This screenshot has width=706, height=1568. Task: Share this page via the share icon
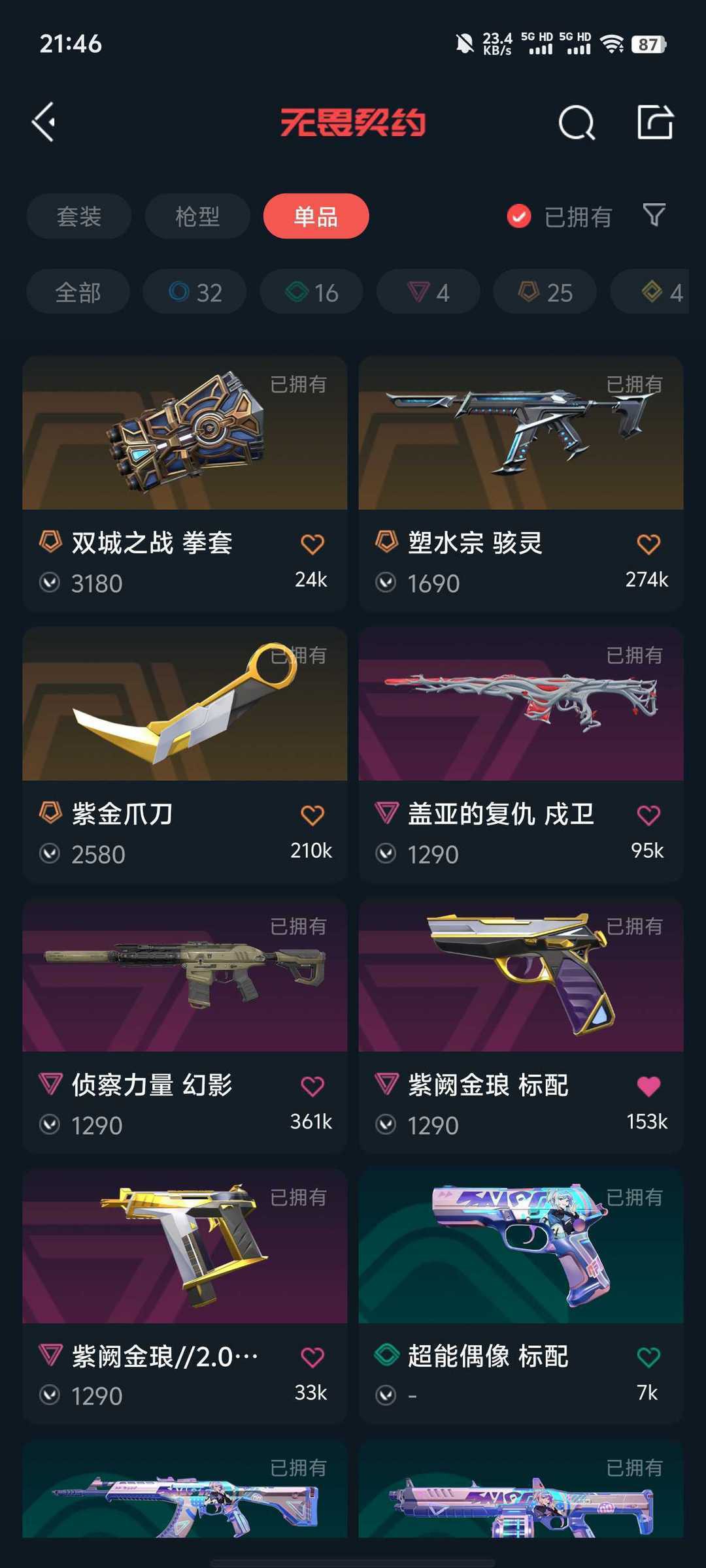(x=654, y=122)
